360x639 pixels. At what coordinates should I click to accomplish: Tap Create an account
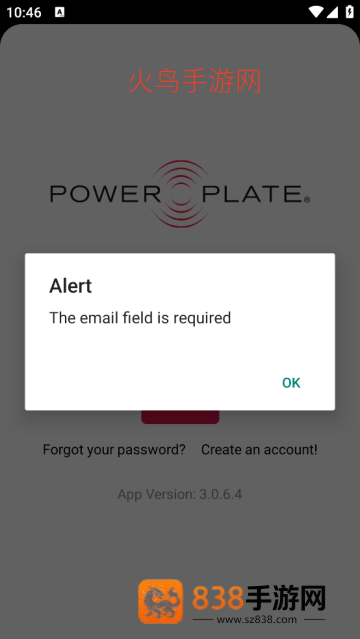(259, 450)
